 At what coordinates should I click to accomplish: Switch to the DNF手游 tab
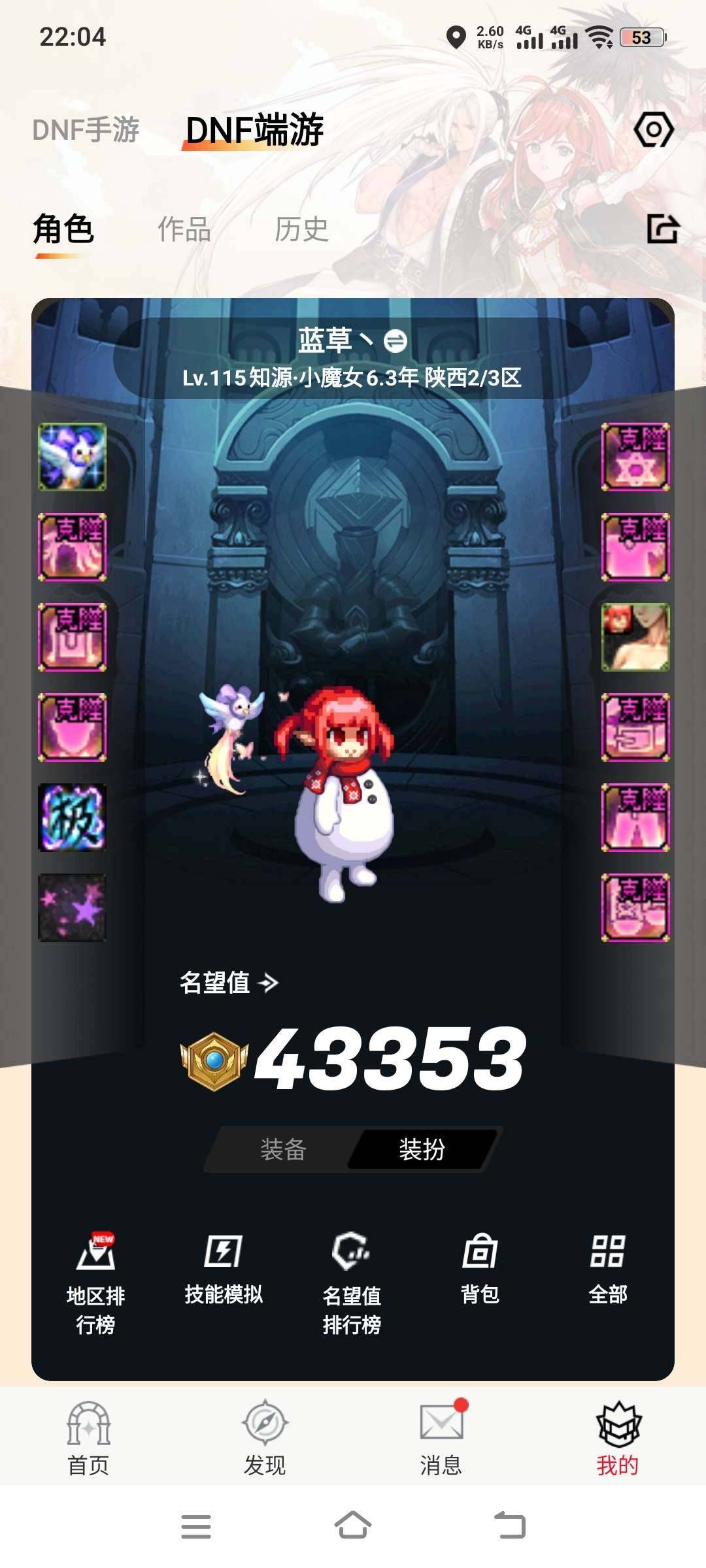point(86,129)
